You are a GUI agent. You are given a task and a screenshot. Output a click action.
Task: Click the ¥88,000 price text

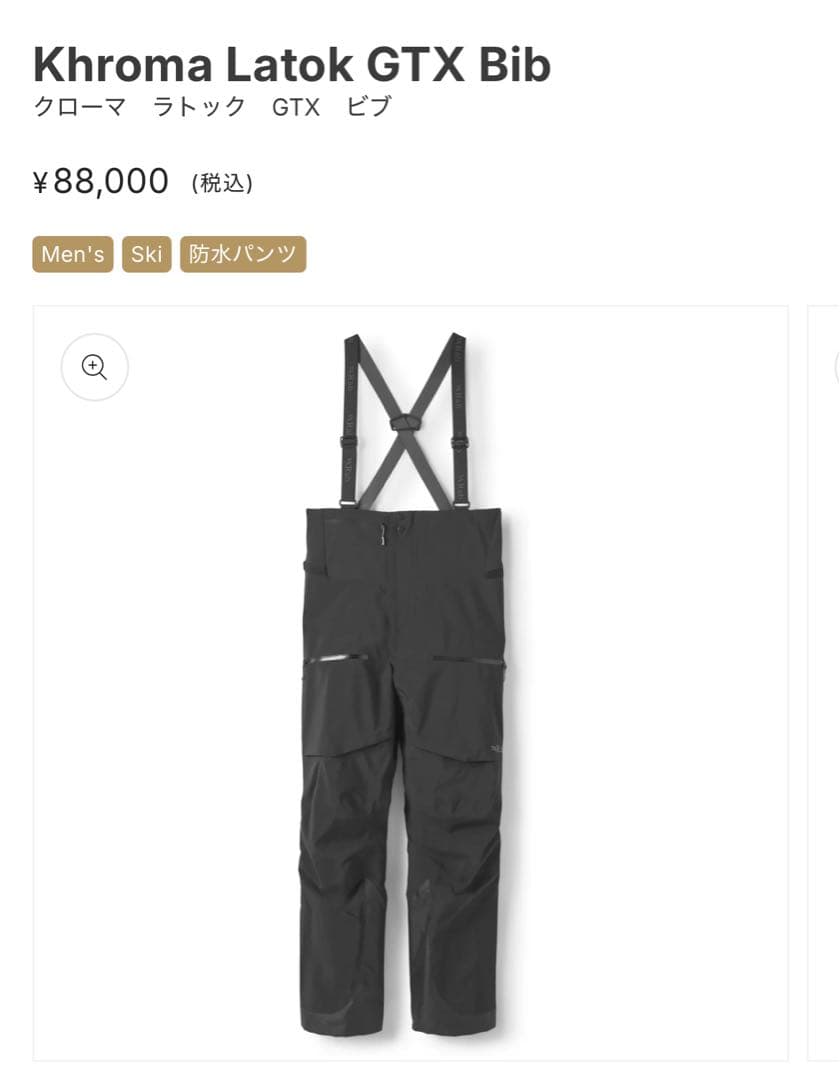(100, 181)
